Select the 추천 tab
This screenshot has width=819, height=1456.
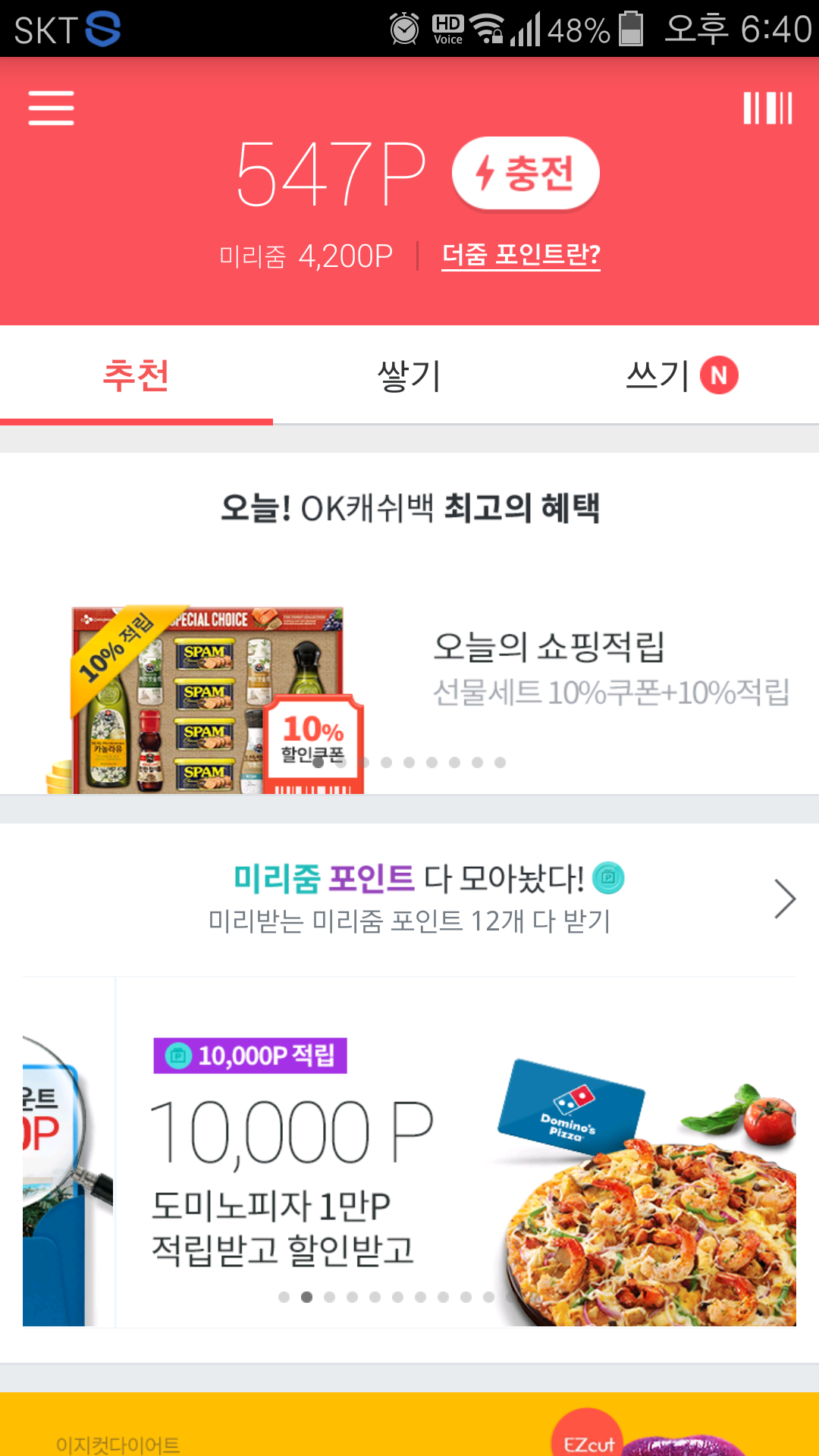point(136,375)
